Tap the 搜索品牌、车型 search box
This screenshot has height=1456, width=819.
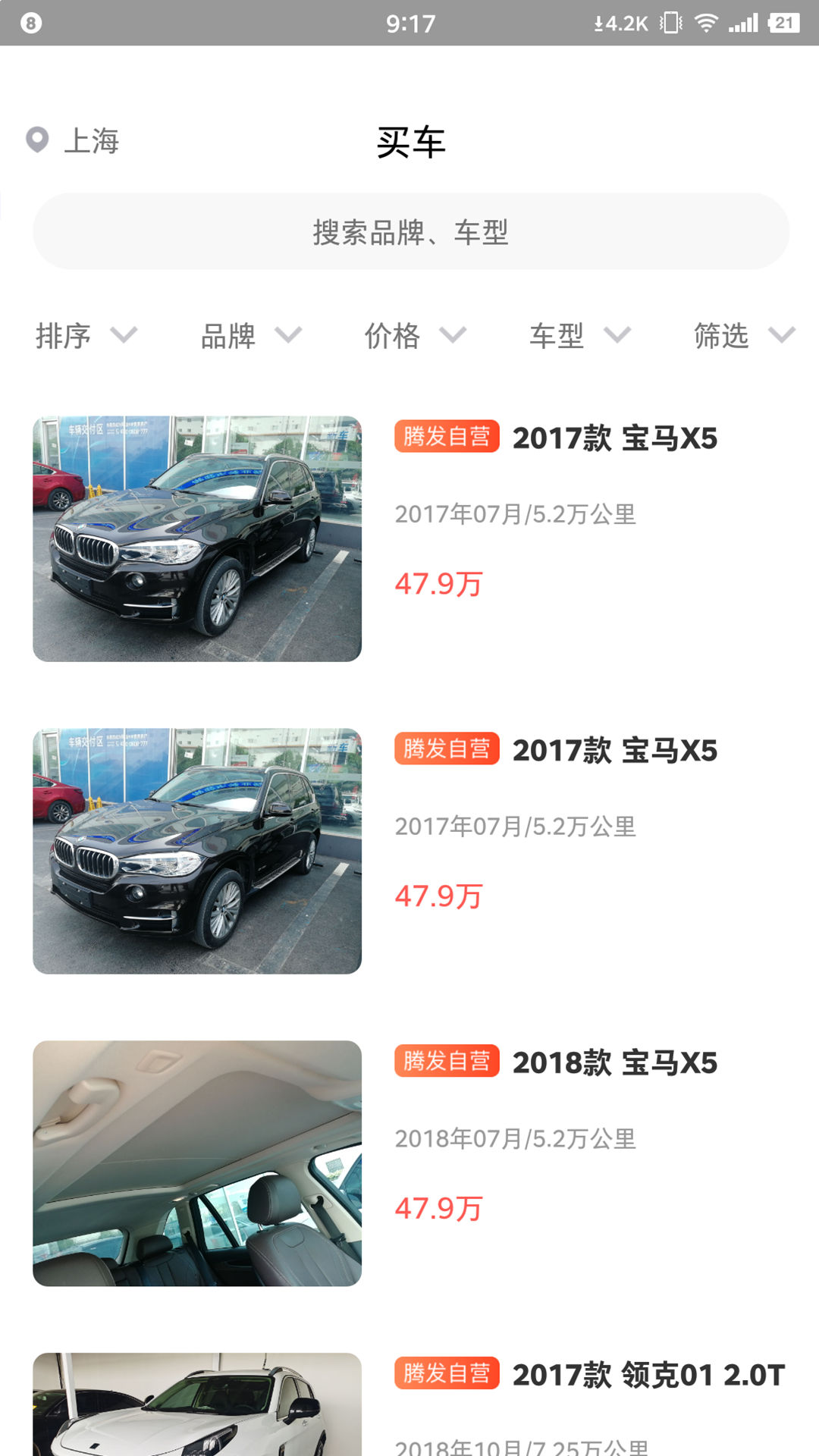(x=410, y=231)
